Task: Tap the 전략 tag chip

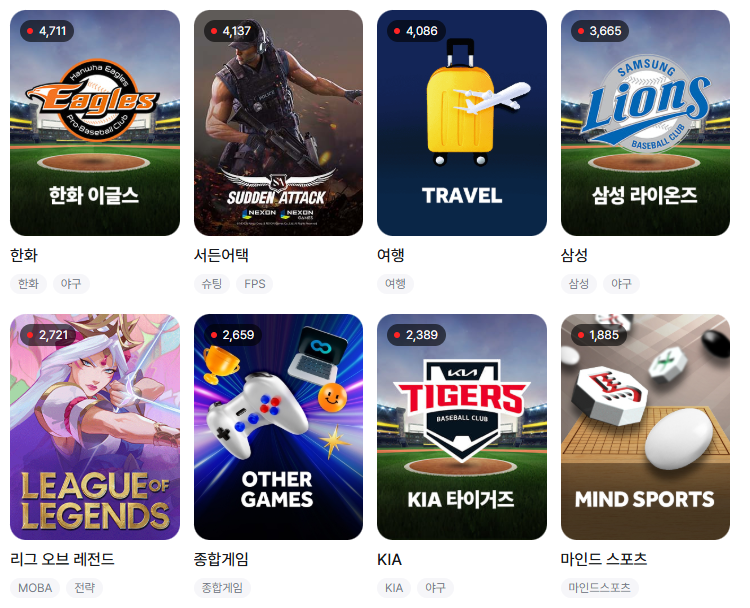Action: point(85,588)
